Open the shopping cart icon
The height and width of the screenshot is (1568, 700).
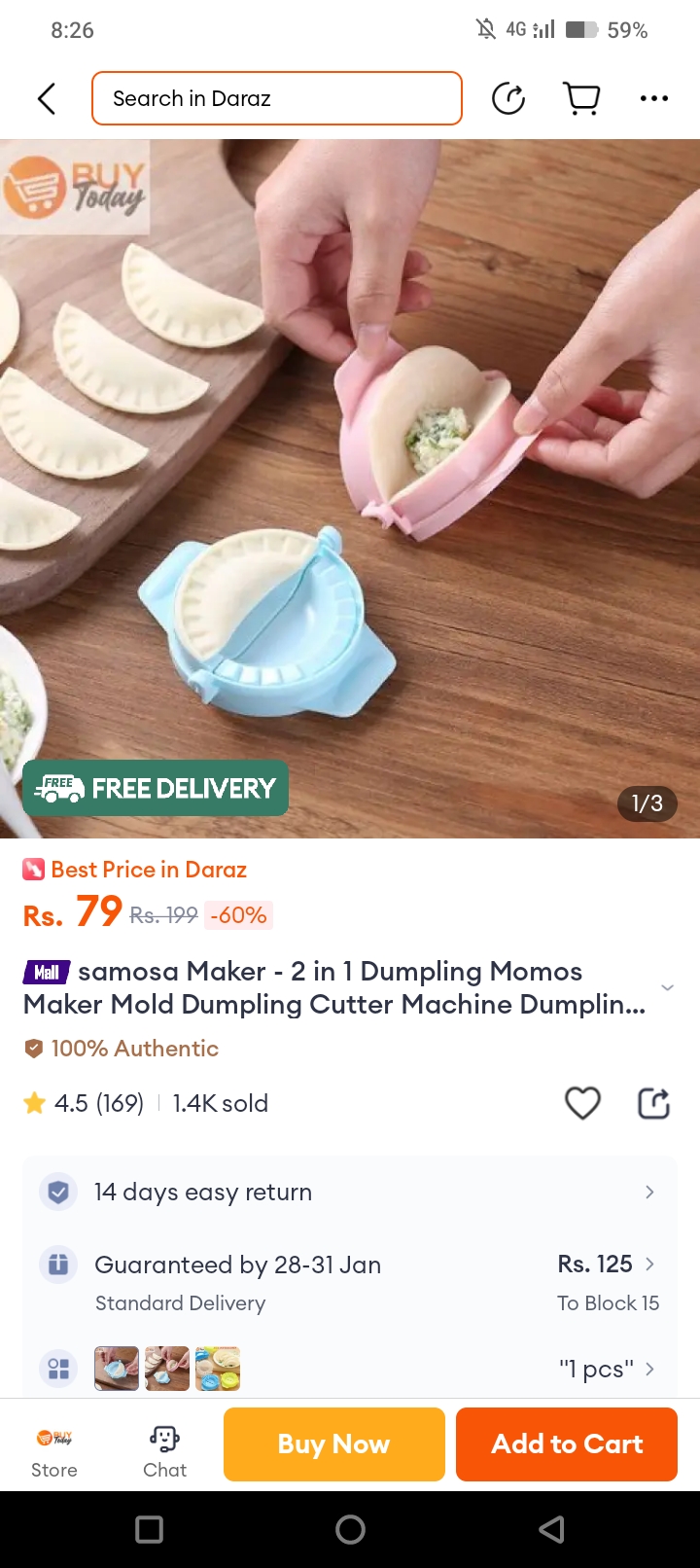pyautogui.click(x=581, y=98)
